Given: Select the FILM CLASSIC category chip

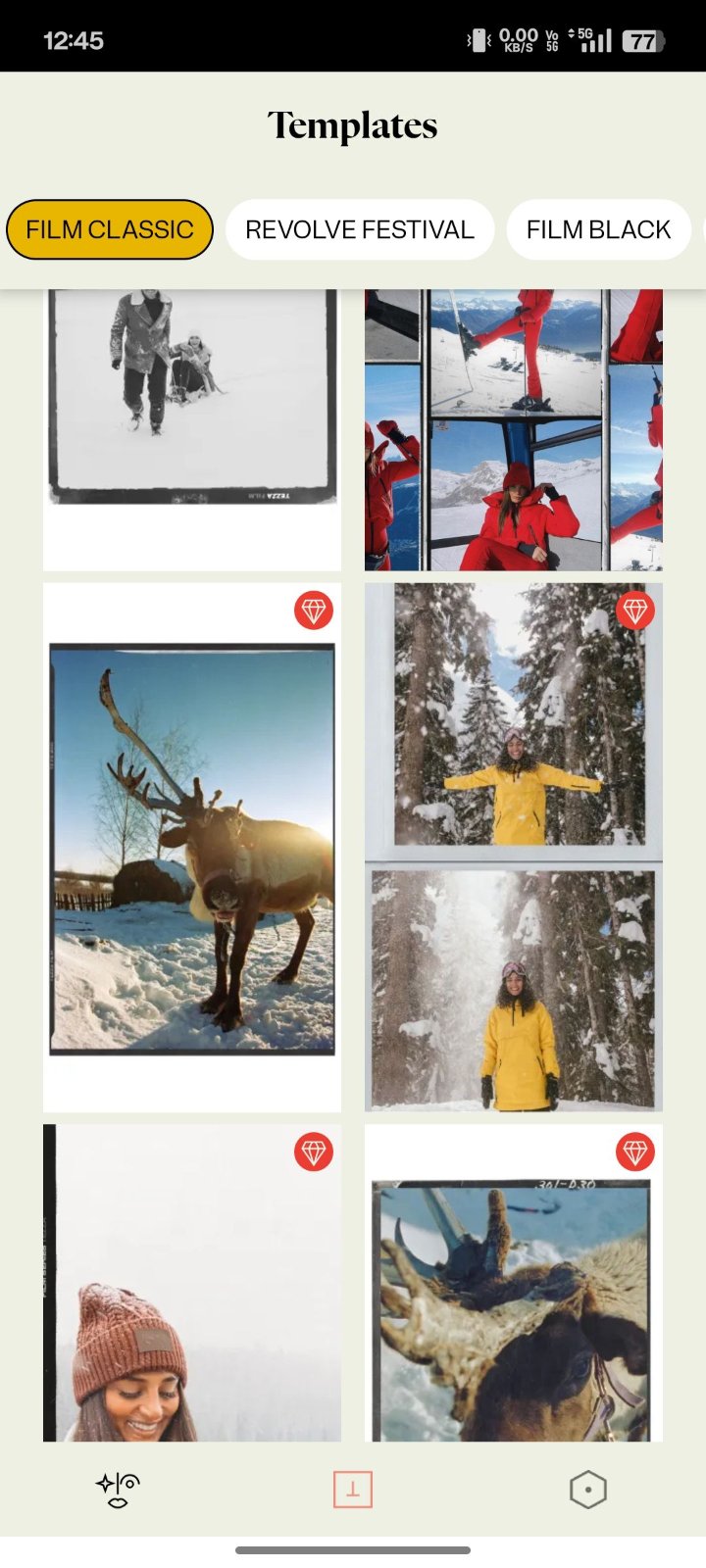Looking at the screenshot, I should tap(110, 229).
